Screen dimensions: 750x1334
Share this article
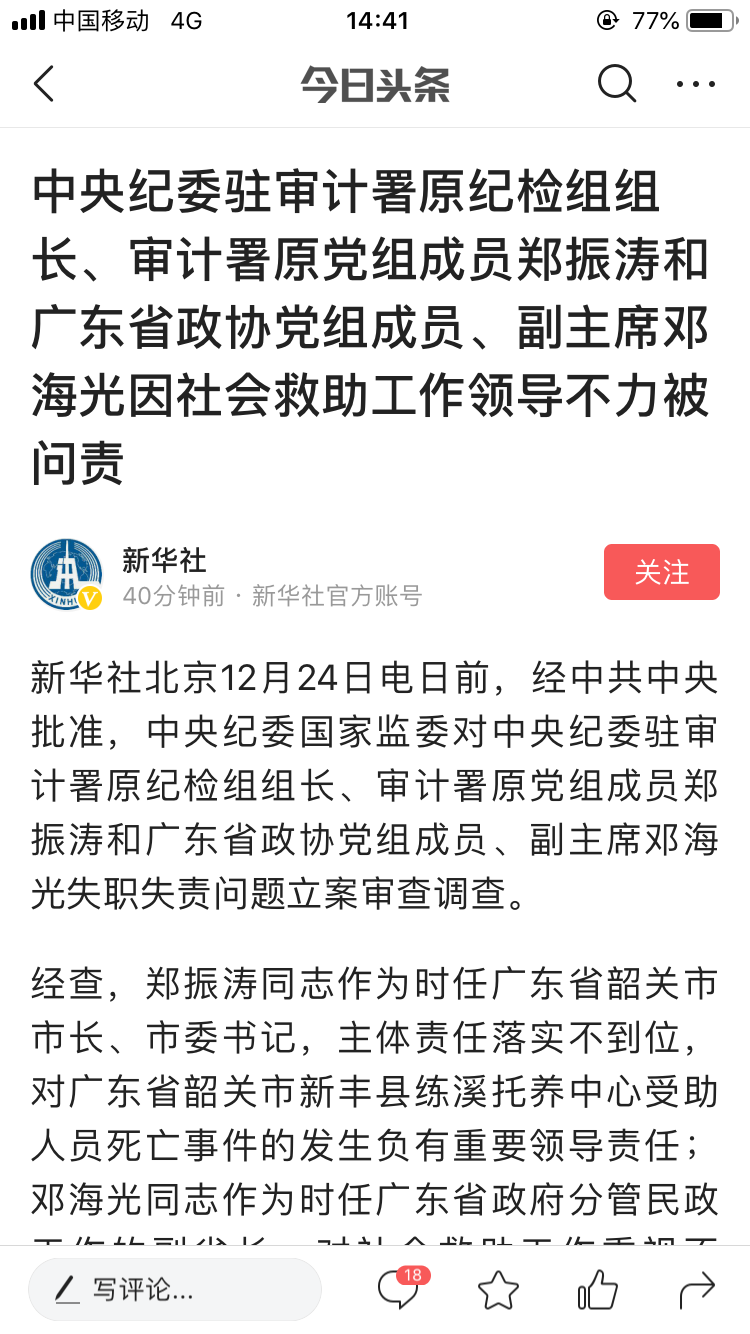tap(696, 1290)
